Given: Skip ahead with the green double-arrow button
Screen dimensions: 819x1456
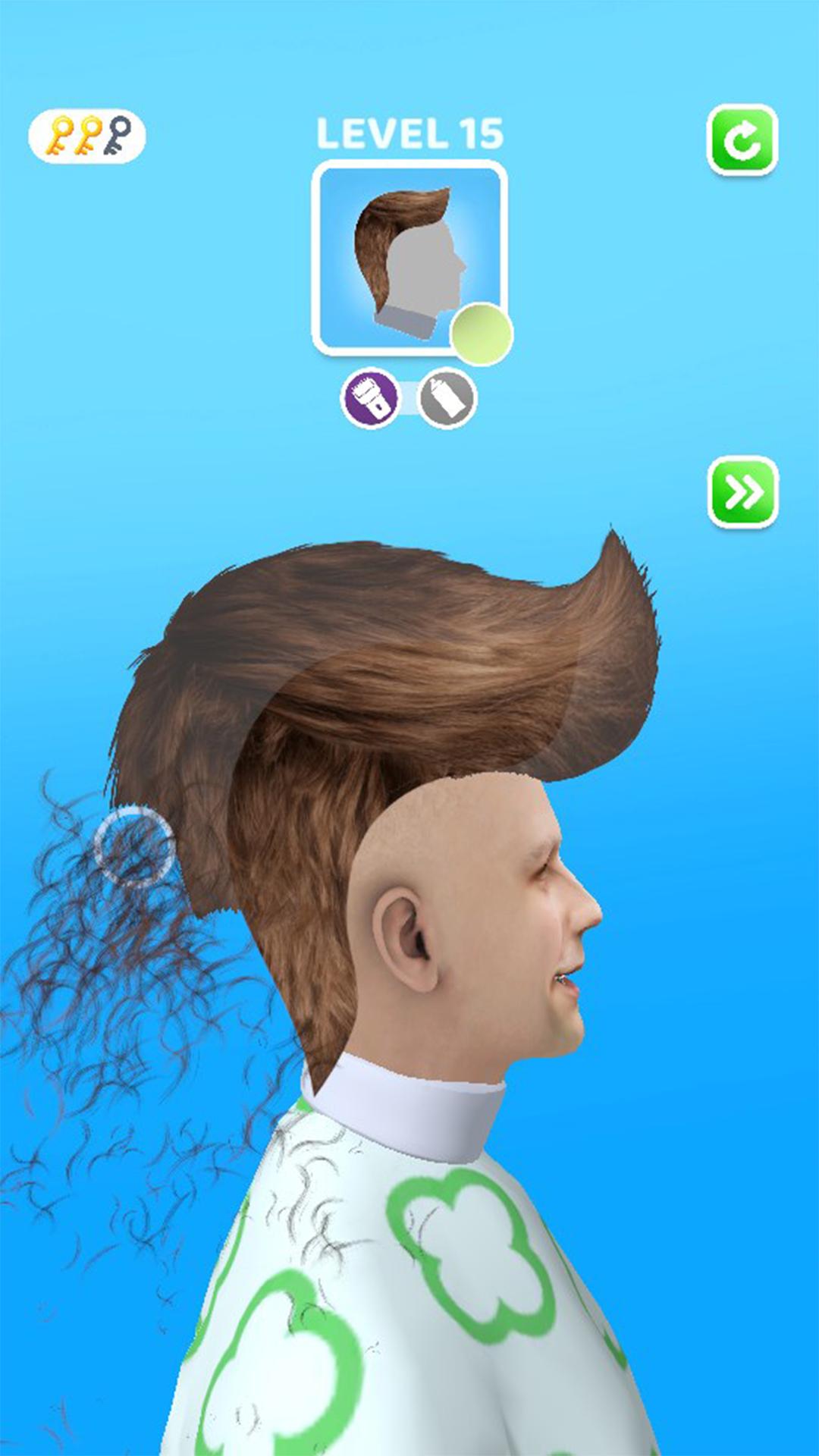Looking at the screenshot, I should coord(742,492).
